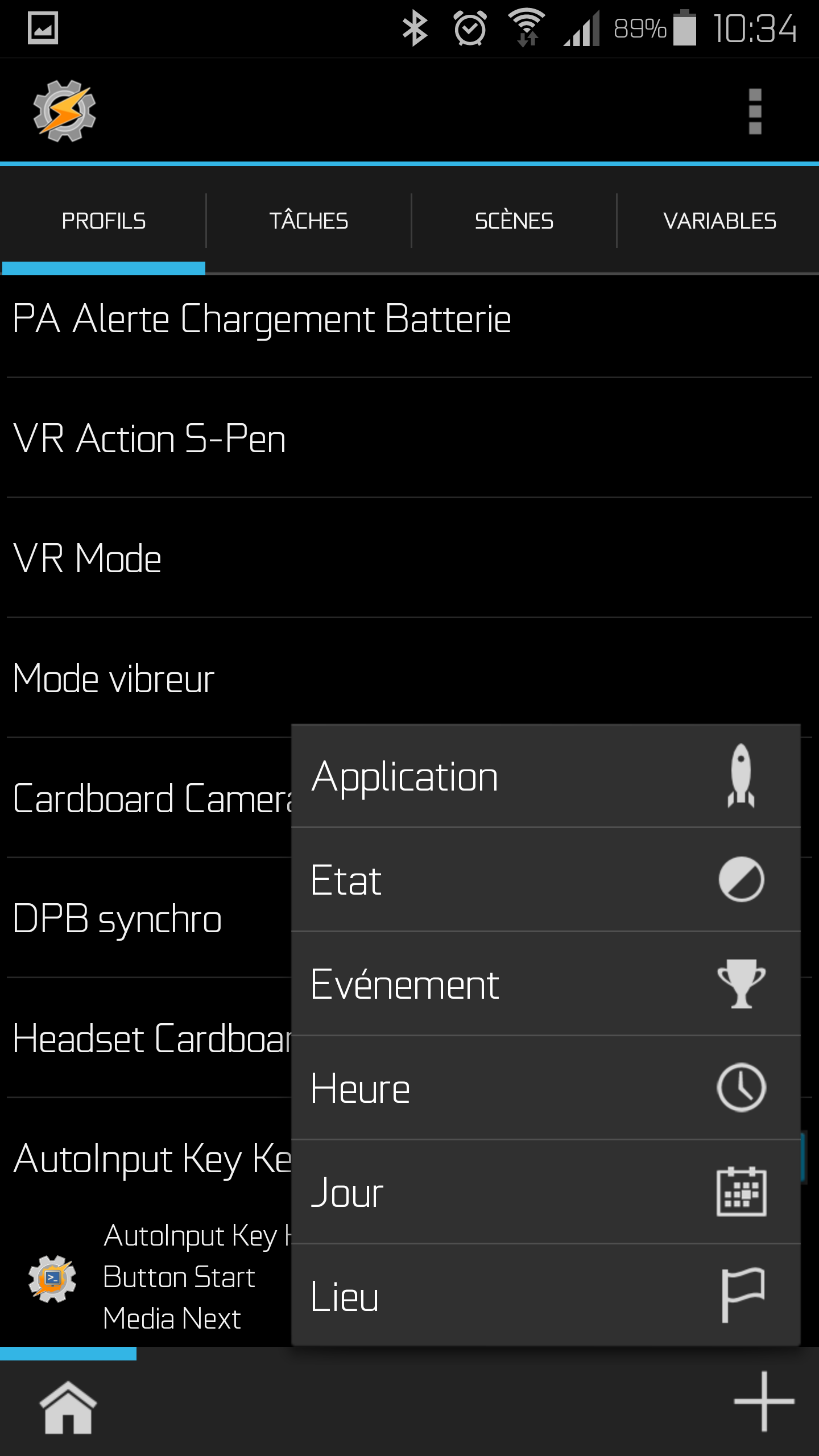Open the Variables tab
The width and height of the screenshot is (819, 1456).
pyautogui.click(x=719, y=221)
